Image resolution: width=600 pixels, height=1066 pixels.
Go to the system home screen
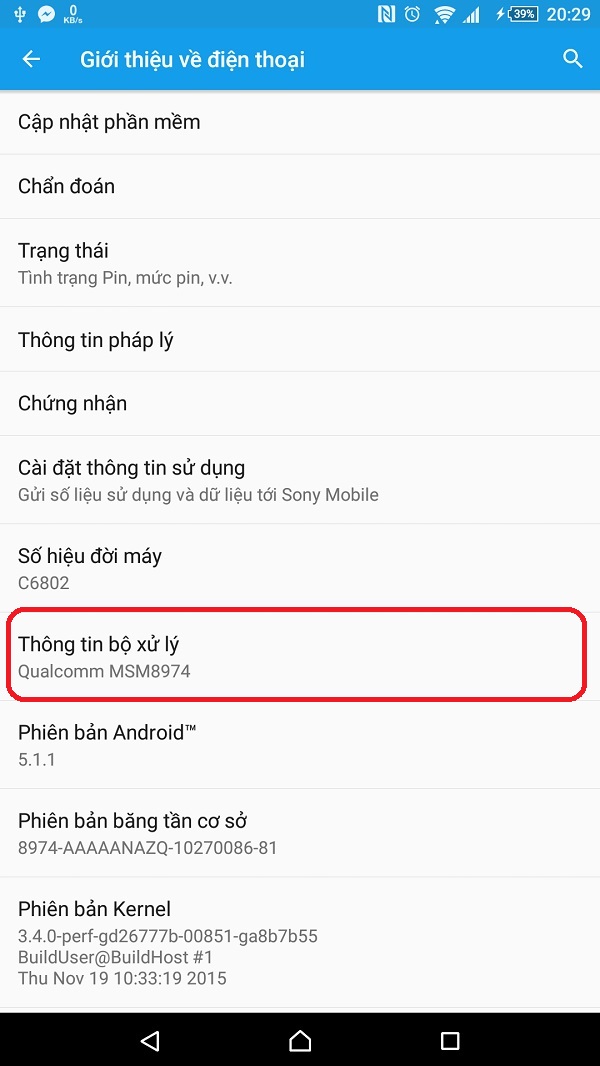point(300,1041)
